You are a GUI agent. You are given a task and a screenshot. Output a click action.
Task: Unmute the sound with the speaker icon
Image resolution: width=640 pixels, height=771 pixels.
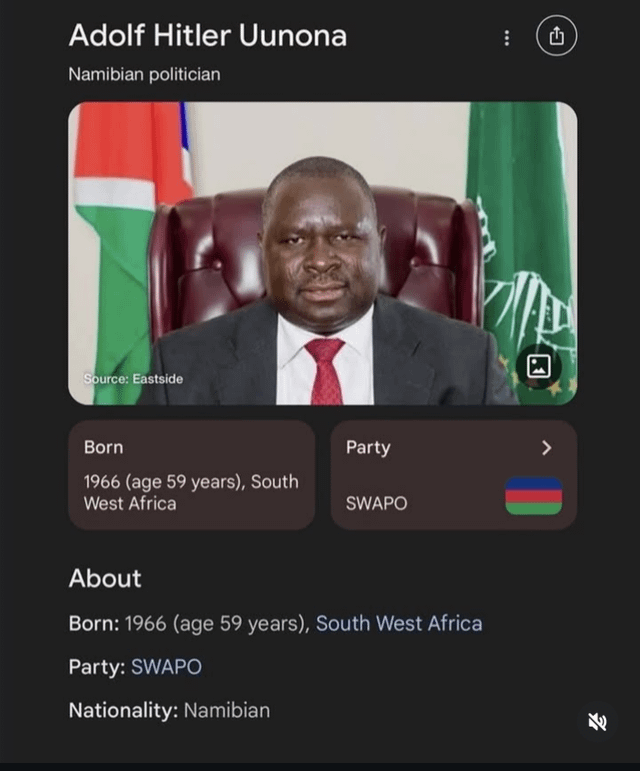(x=597, y=721)
